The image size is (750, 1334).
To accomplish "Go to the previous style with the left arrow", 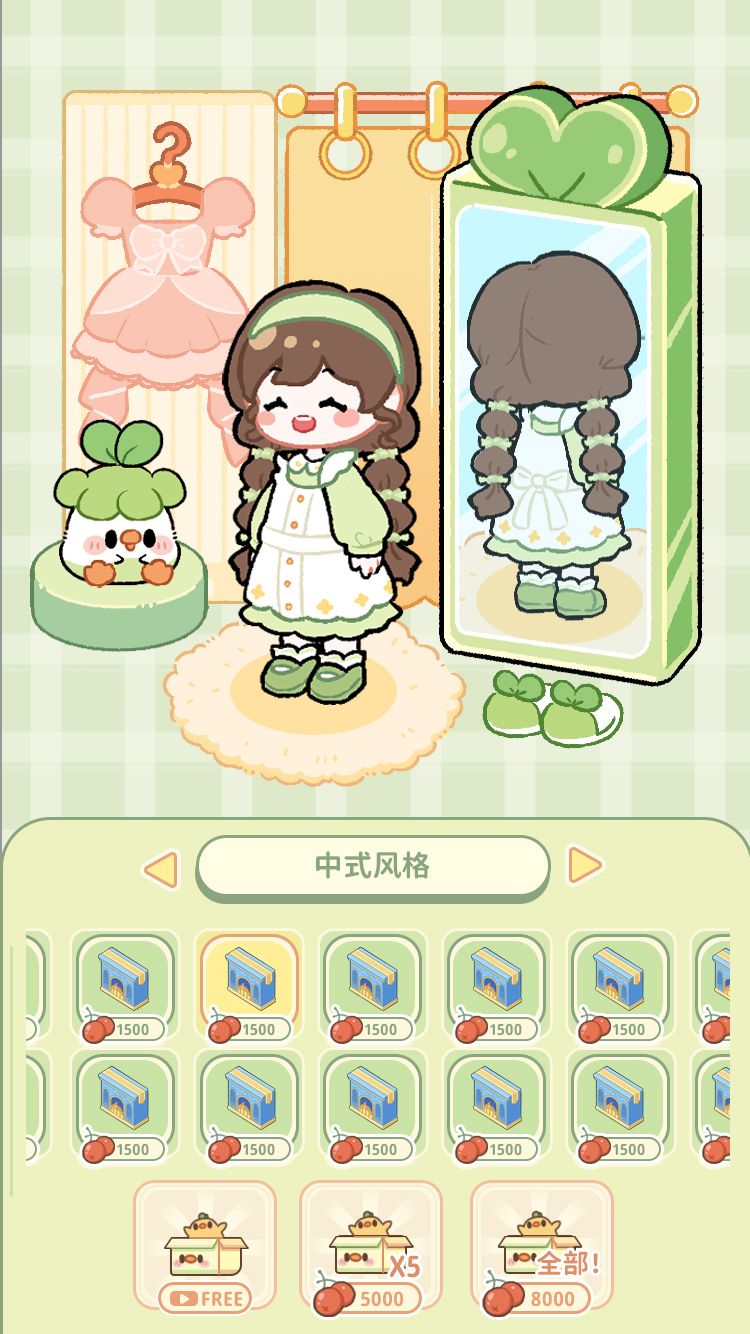I will pyautogui.click(x=161, y=869).
